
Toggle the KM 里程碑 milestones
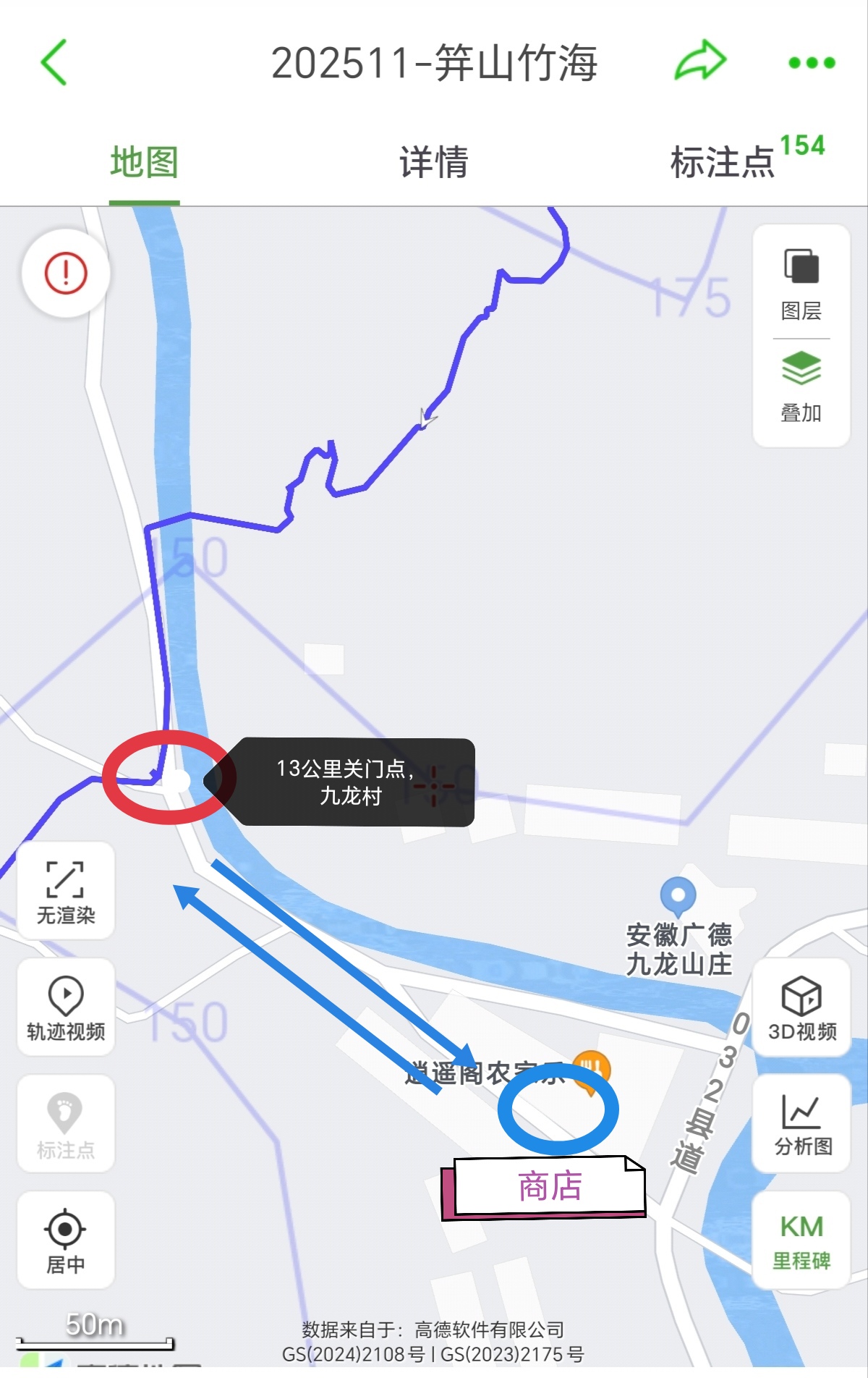coord(801,1240)
